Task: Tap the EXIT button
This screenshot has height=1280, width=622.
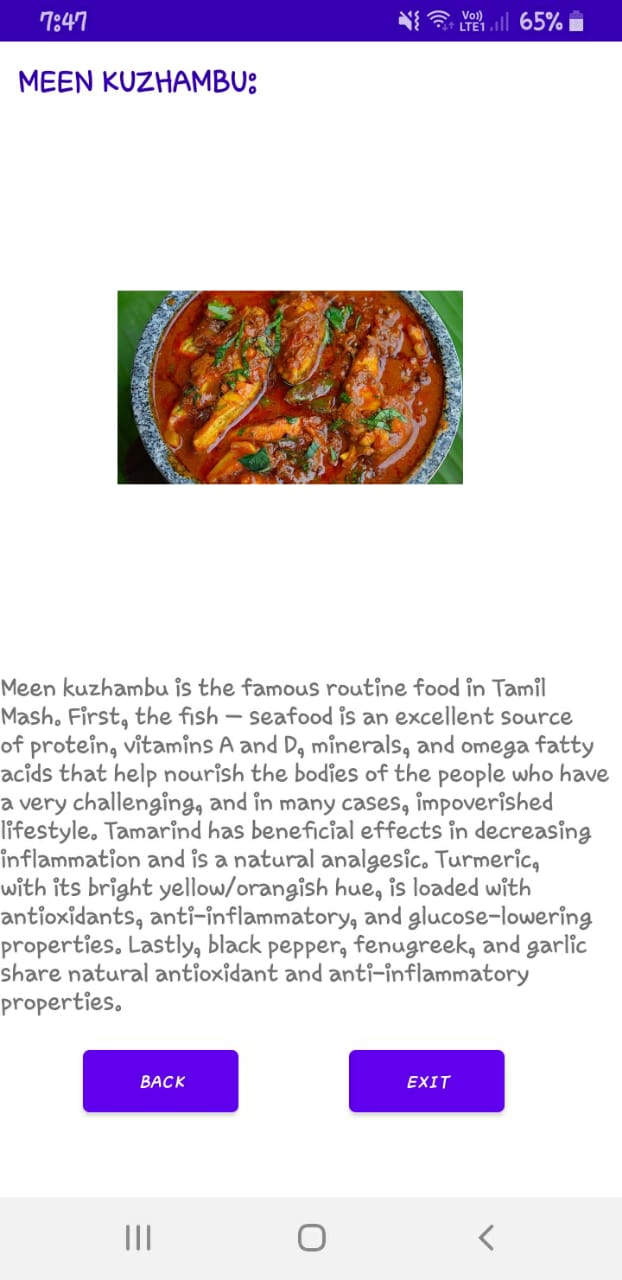Action: click(x=427, y=1081)
